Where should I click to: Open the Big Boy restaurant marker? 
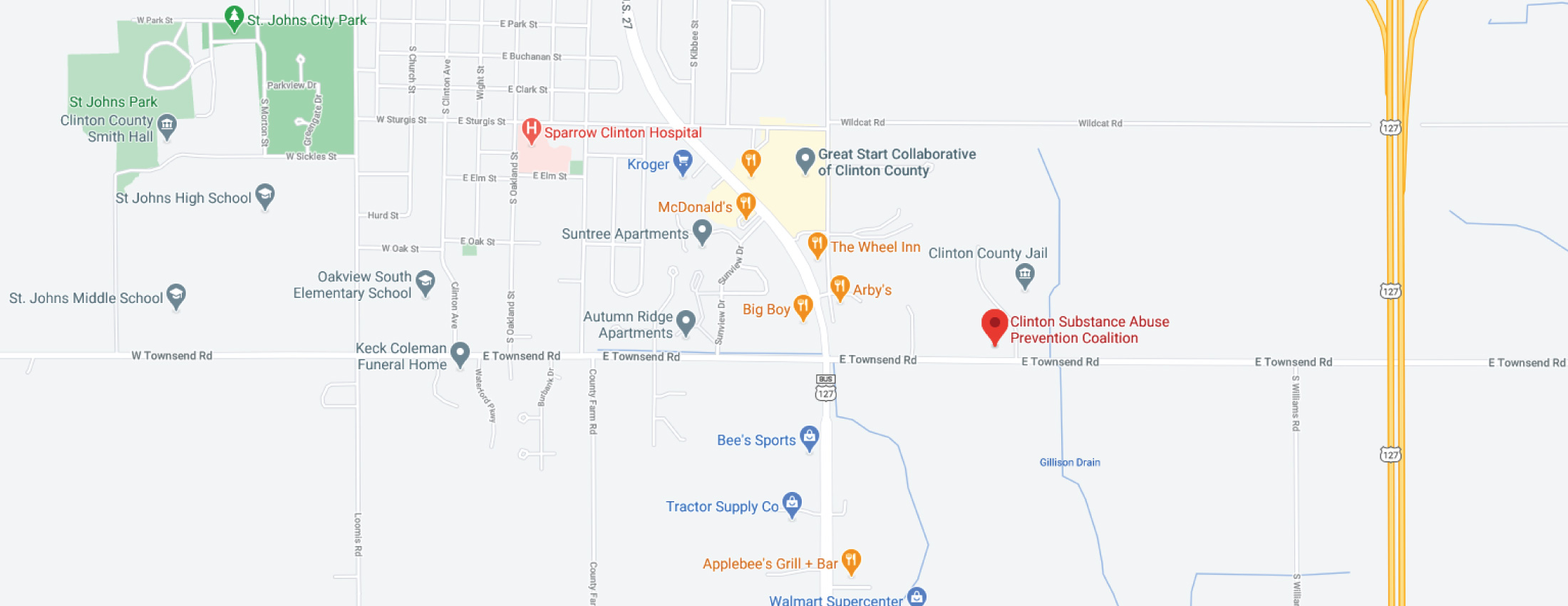803,307
